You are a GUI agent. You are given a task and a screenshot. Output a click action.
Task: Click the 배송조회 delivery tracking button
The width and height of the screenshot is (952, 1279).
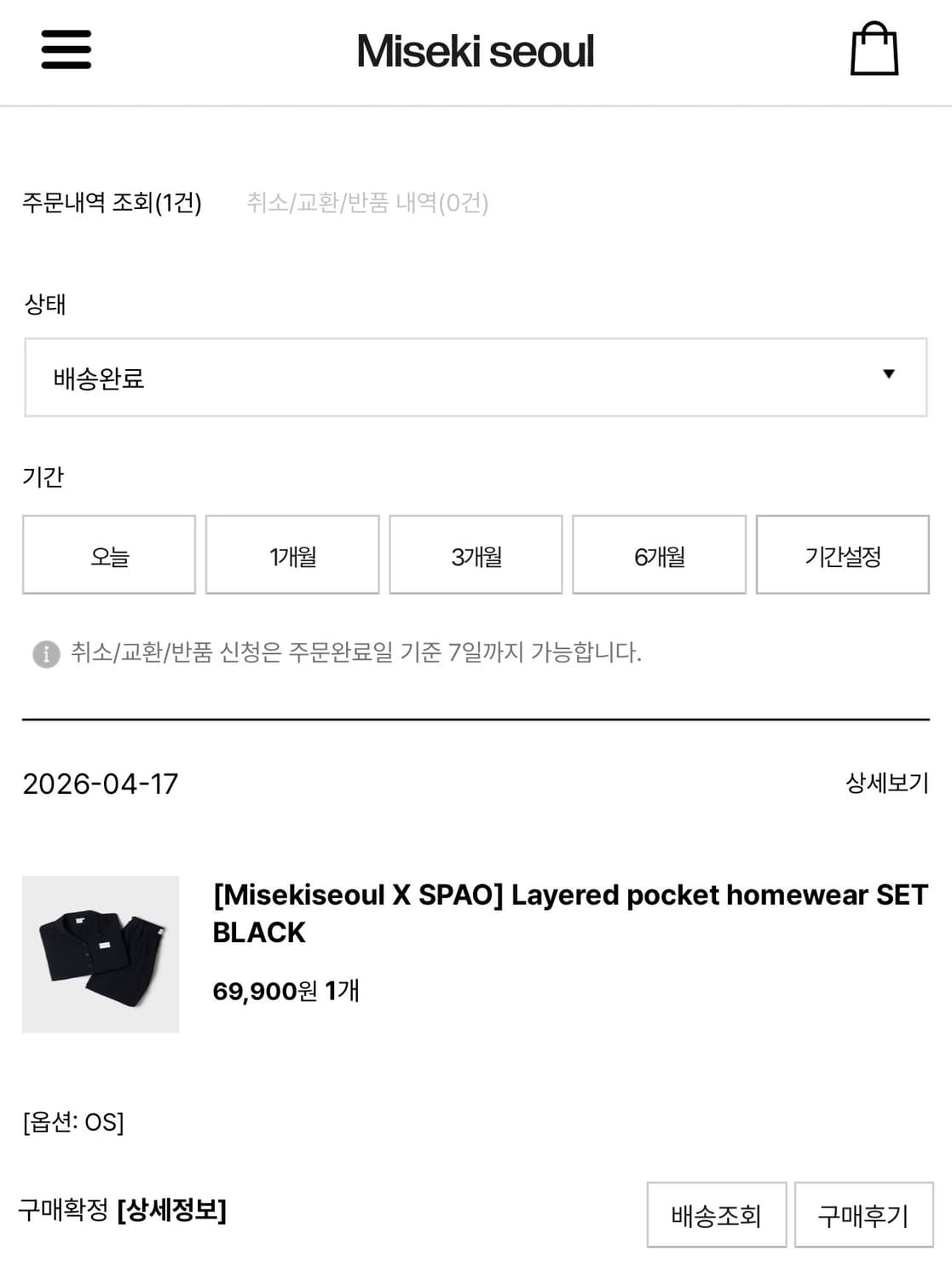(x=718, y=1216)
